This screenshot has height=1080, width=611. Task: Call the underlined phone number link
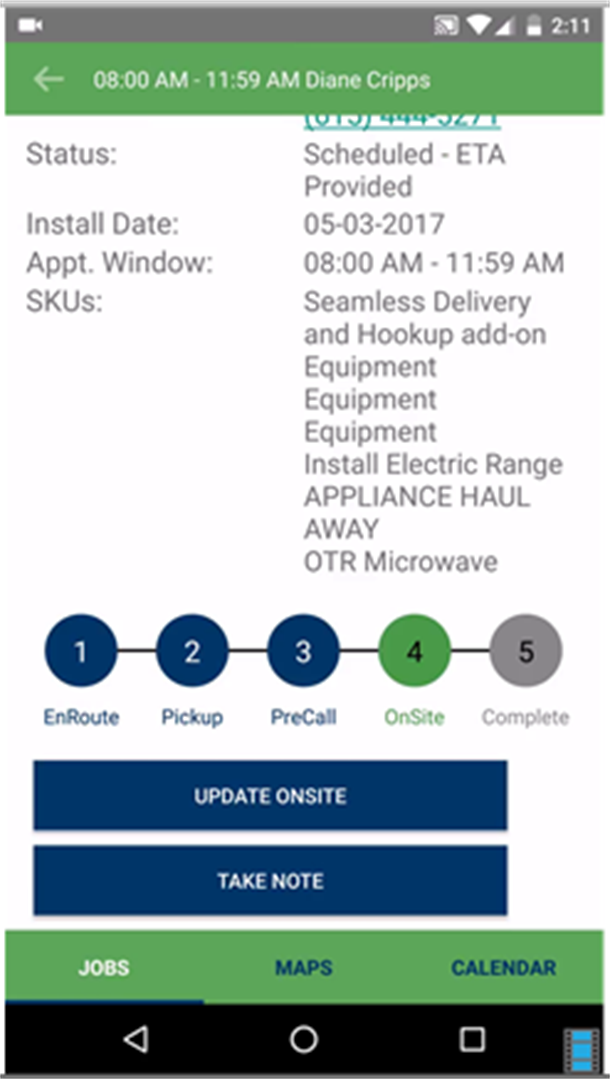(x=401, y=121)
